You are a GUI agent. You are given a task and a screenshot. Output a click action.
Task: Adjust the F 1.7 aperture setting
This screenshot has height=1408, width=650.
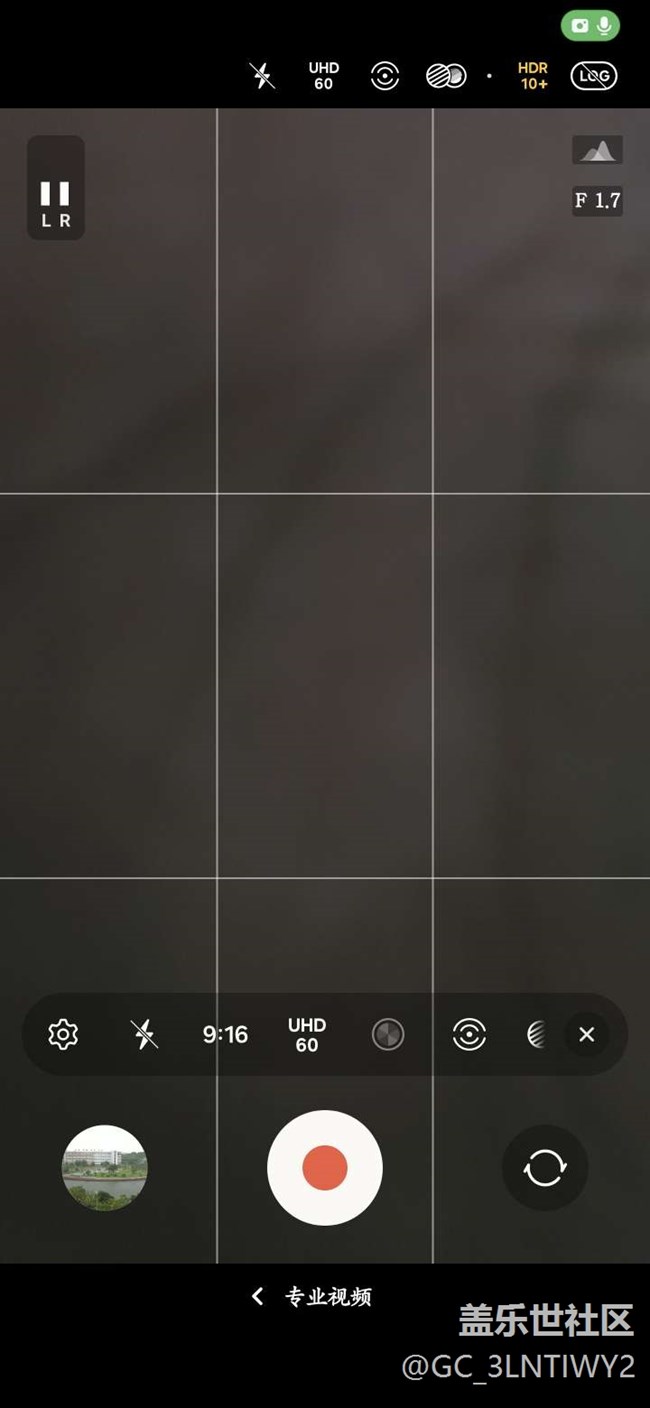597,200
